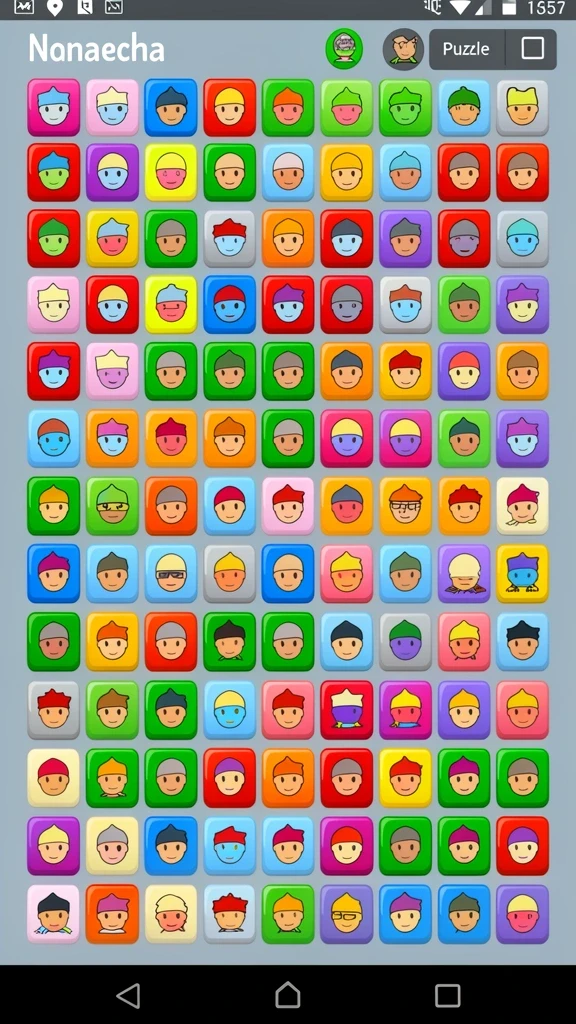Tap the Puzzle button
This screenshot has height=1024, width=576.
point(466,49)
